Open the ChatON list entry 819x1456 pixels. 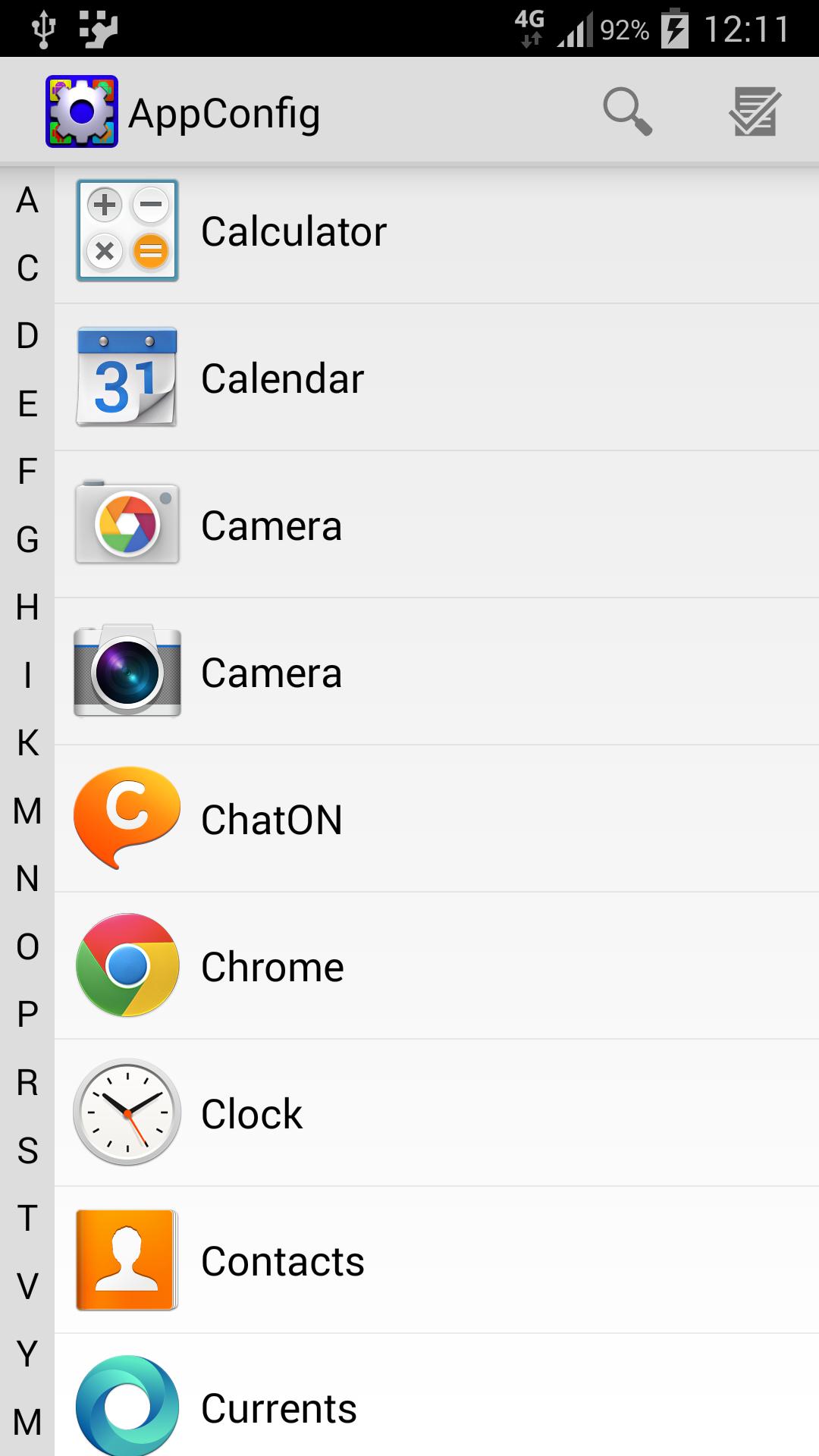pos(379,818)
